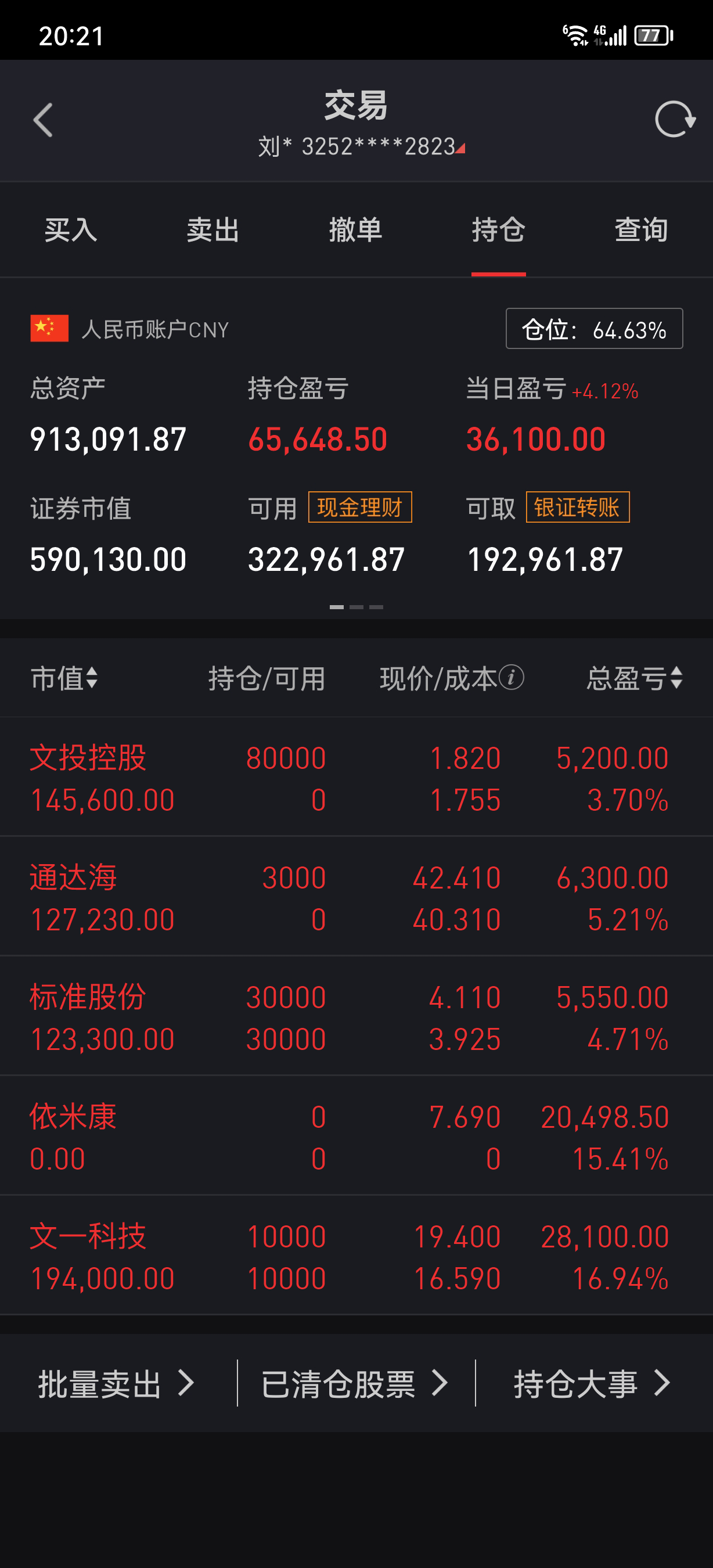Expand 持仓大事 section
Screen dimensions: 713x1568
[x=591, y=1383]
